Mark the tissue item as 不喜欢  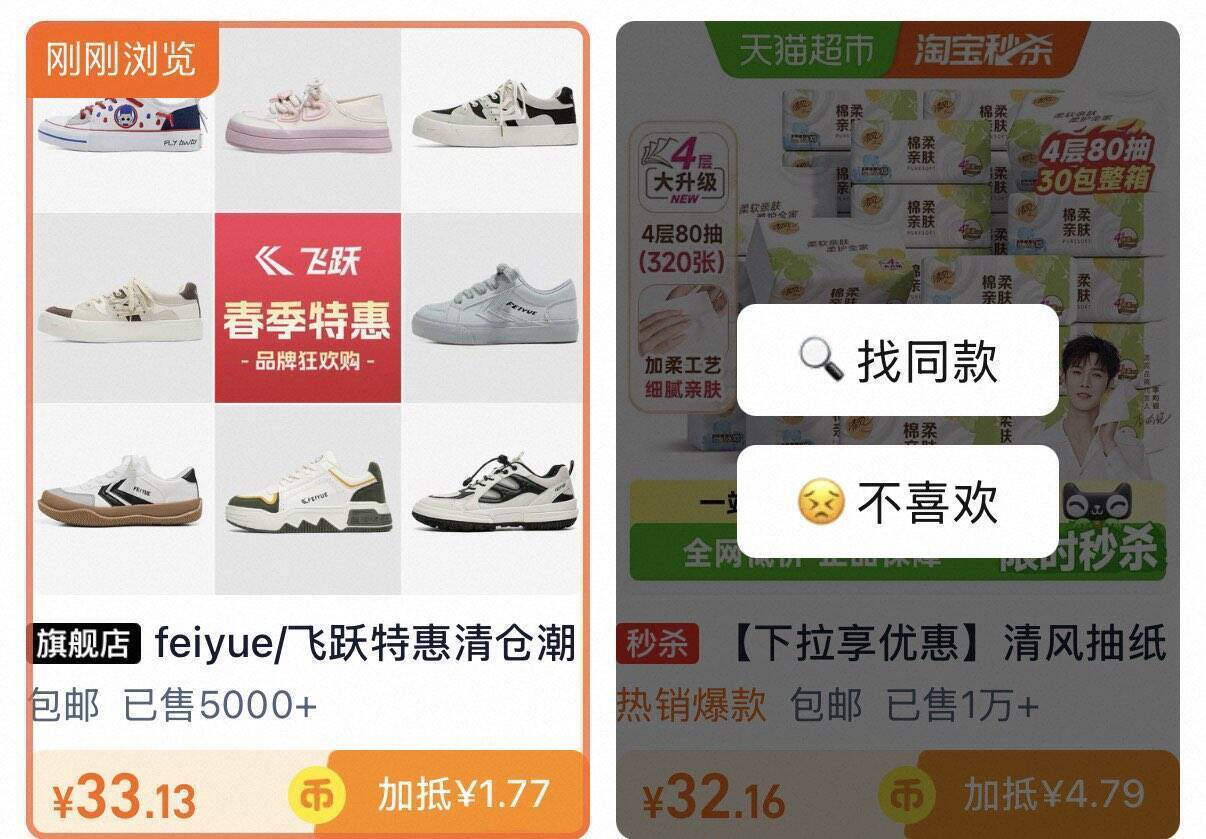pyautogui.click(x=897, y=501)
